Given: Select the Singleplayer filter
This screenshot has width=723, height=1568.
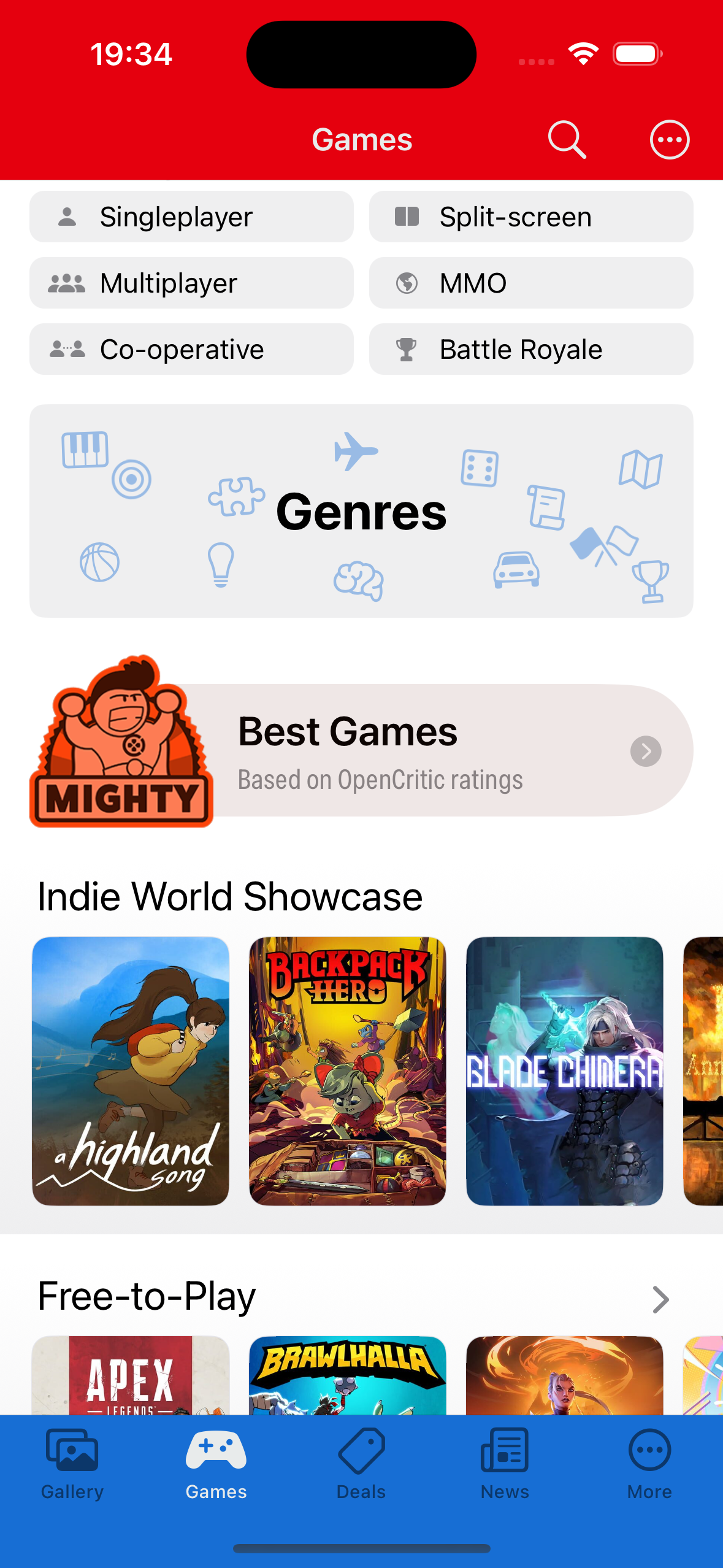Looking at the screenshot, I should (191, 217).
